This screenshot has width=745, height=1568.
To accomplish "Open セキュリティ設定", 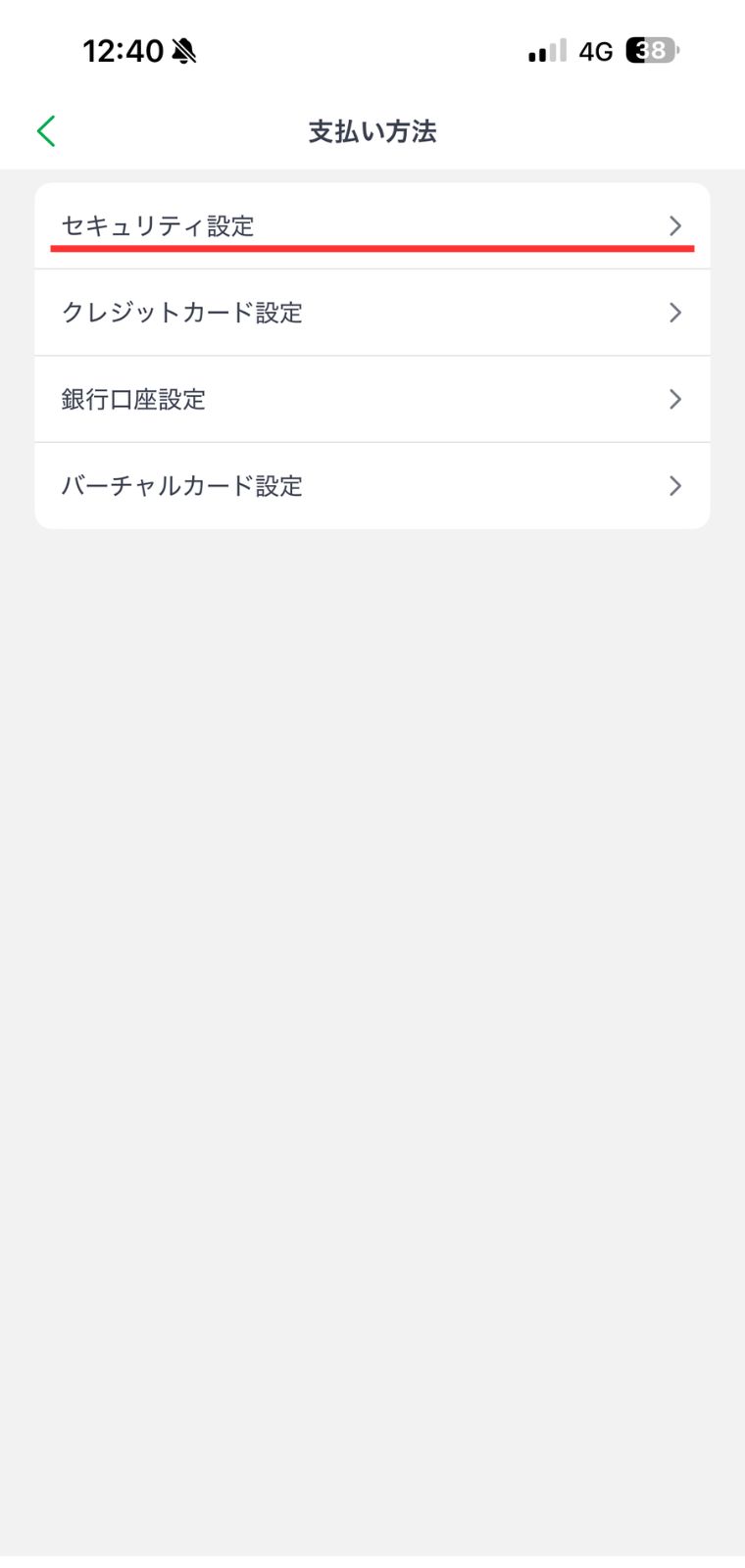I will pos(372,226).
